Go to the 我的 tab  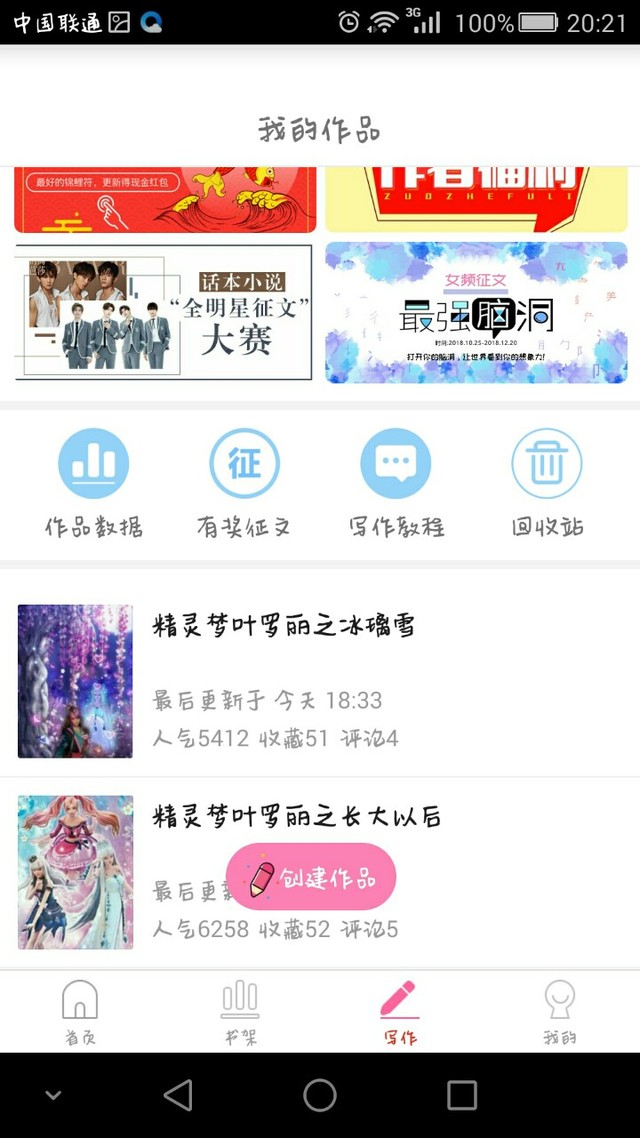(560, 1012)
